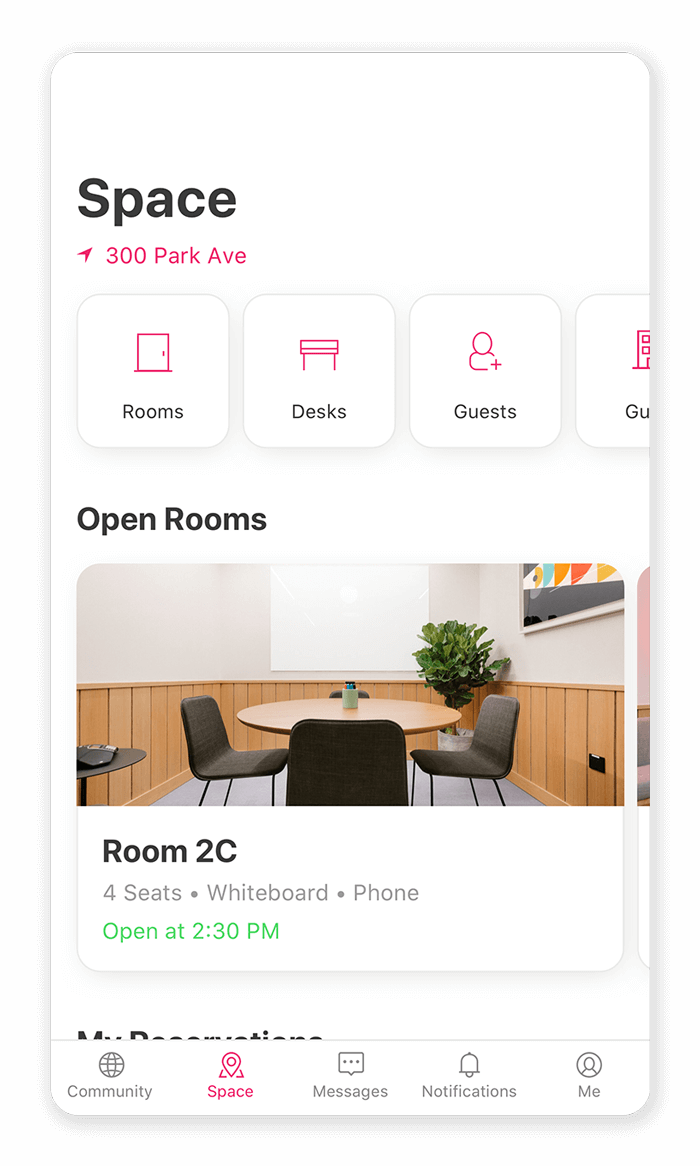Go to the Messages tab
700x1166 pixels.
click(x=350, y=1076)
